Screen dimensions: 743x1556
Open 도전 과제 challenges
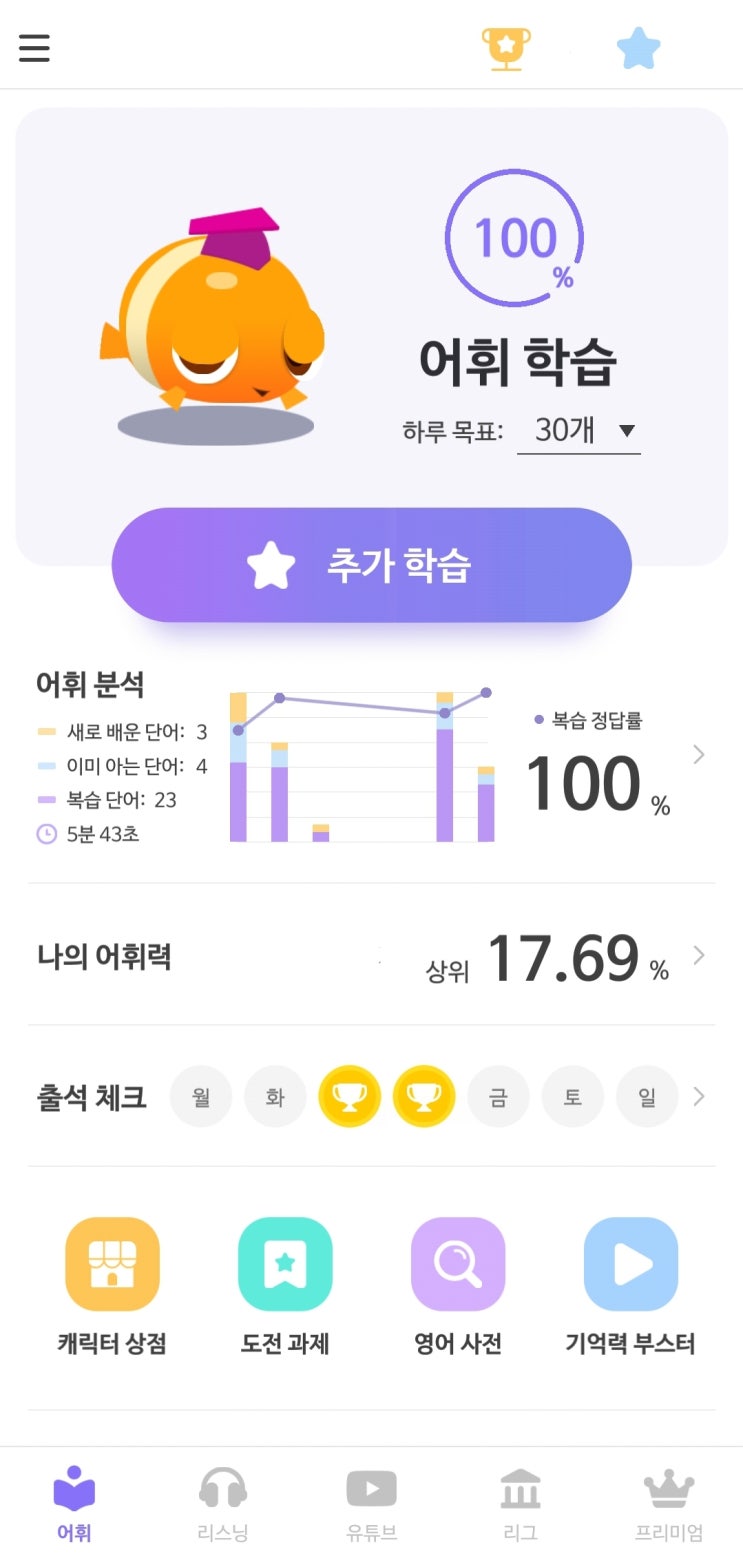coord(285,1284)
